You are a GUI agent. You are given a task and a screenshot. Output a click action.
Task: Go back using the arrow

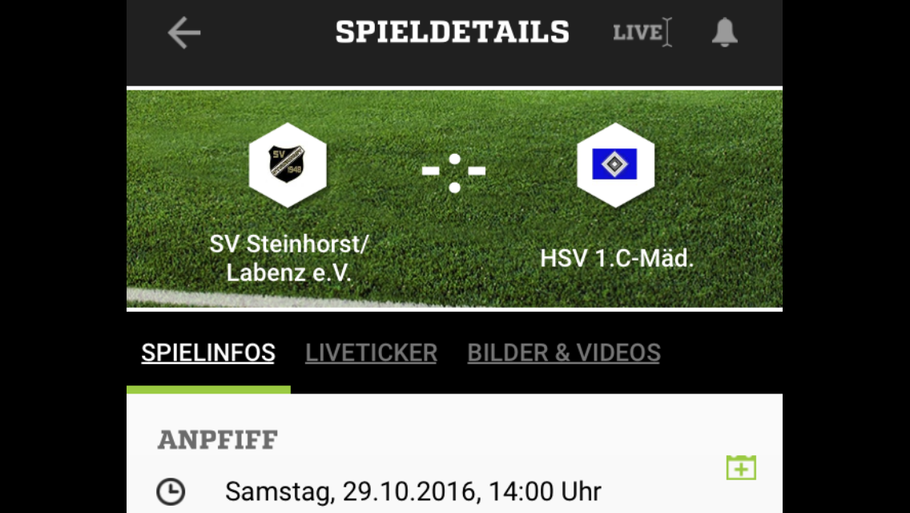click(184, 33)
